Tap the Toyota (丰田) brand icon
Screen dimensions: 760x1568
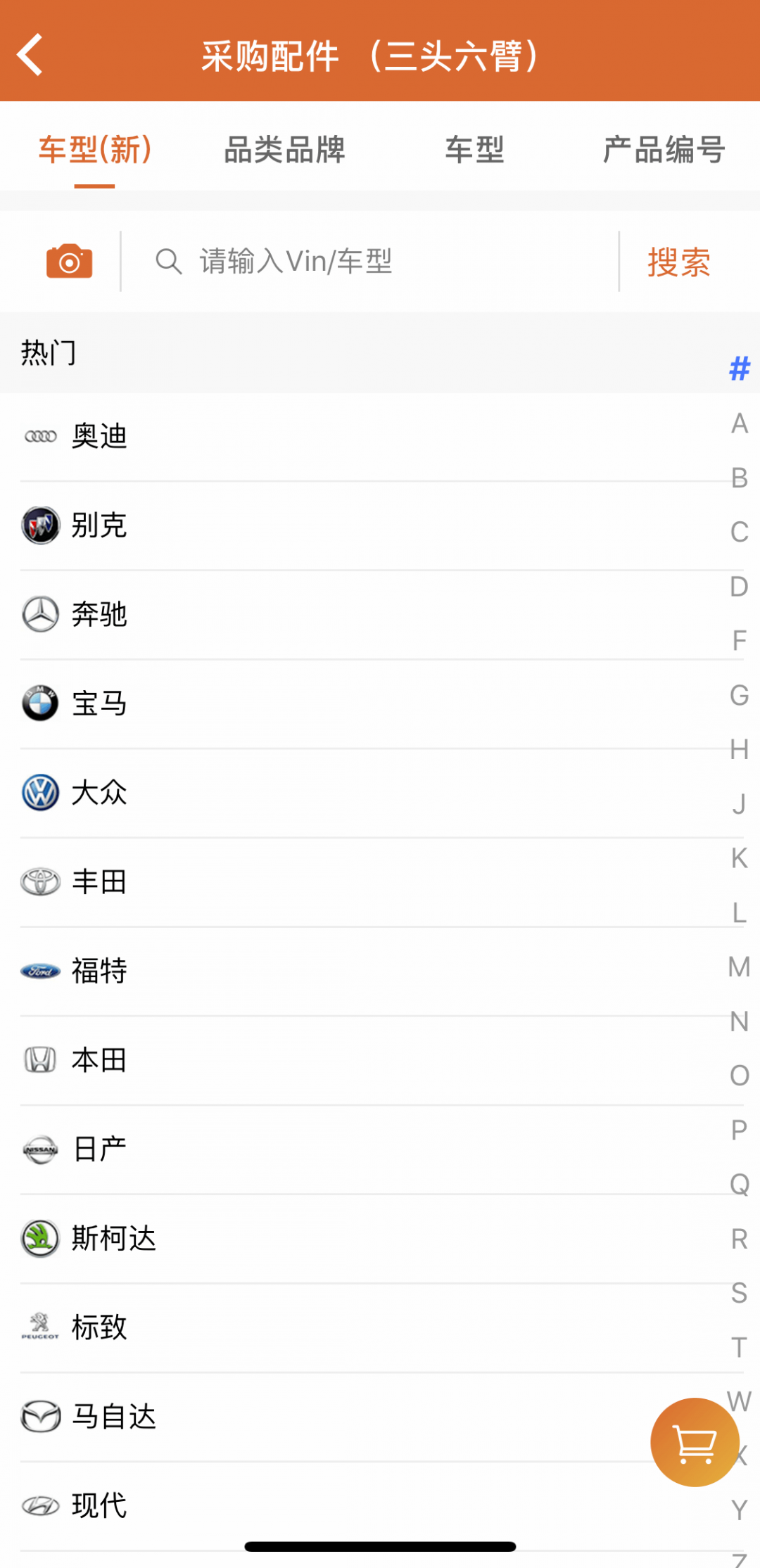(40, 881)
